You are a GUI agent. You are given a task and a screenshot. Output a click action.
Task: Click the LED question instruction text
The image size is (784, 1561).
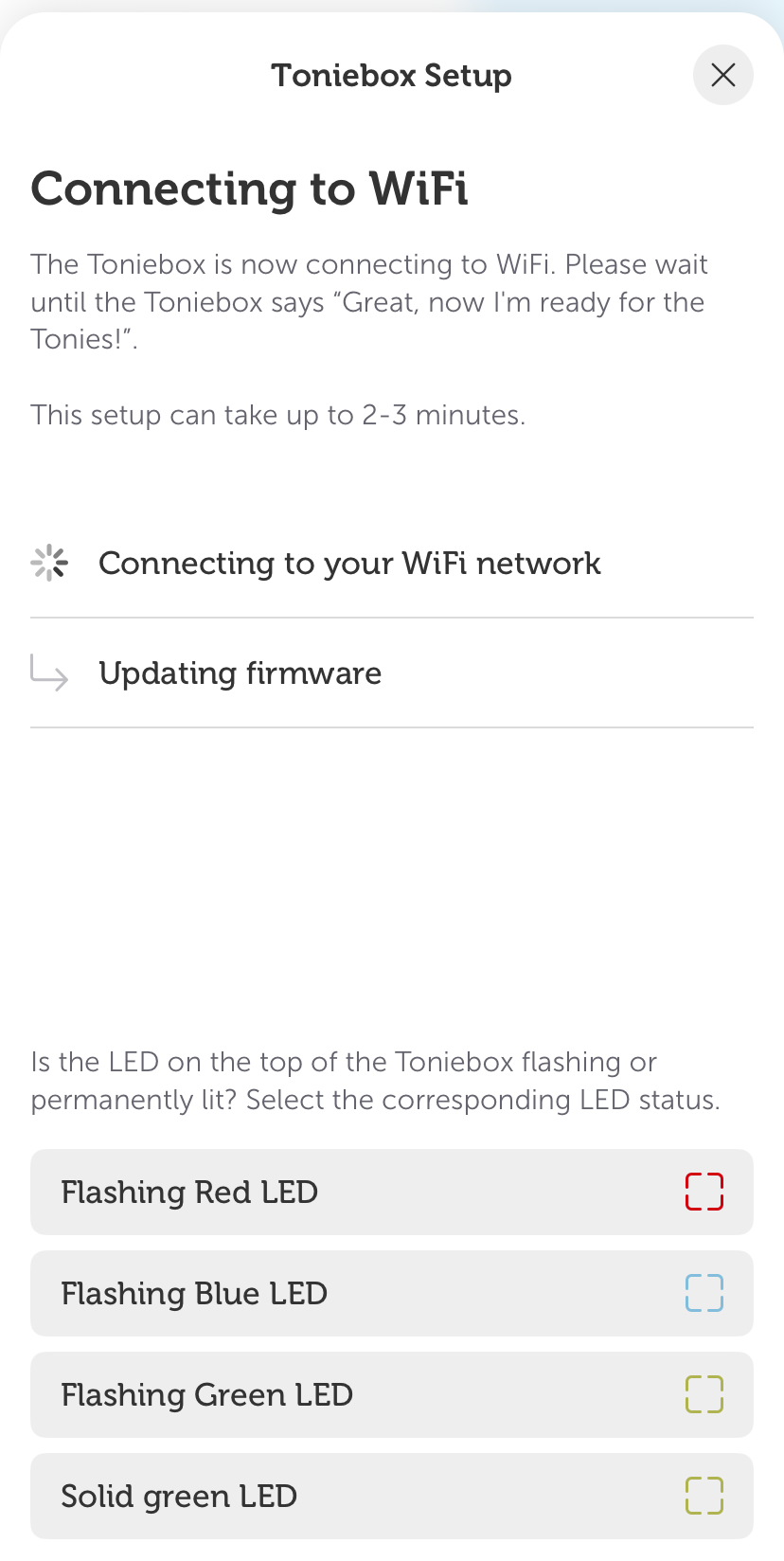point(377,1080)
